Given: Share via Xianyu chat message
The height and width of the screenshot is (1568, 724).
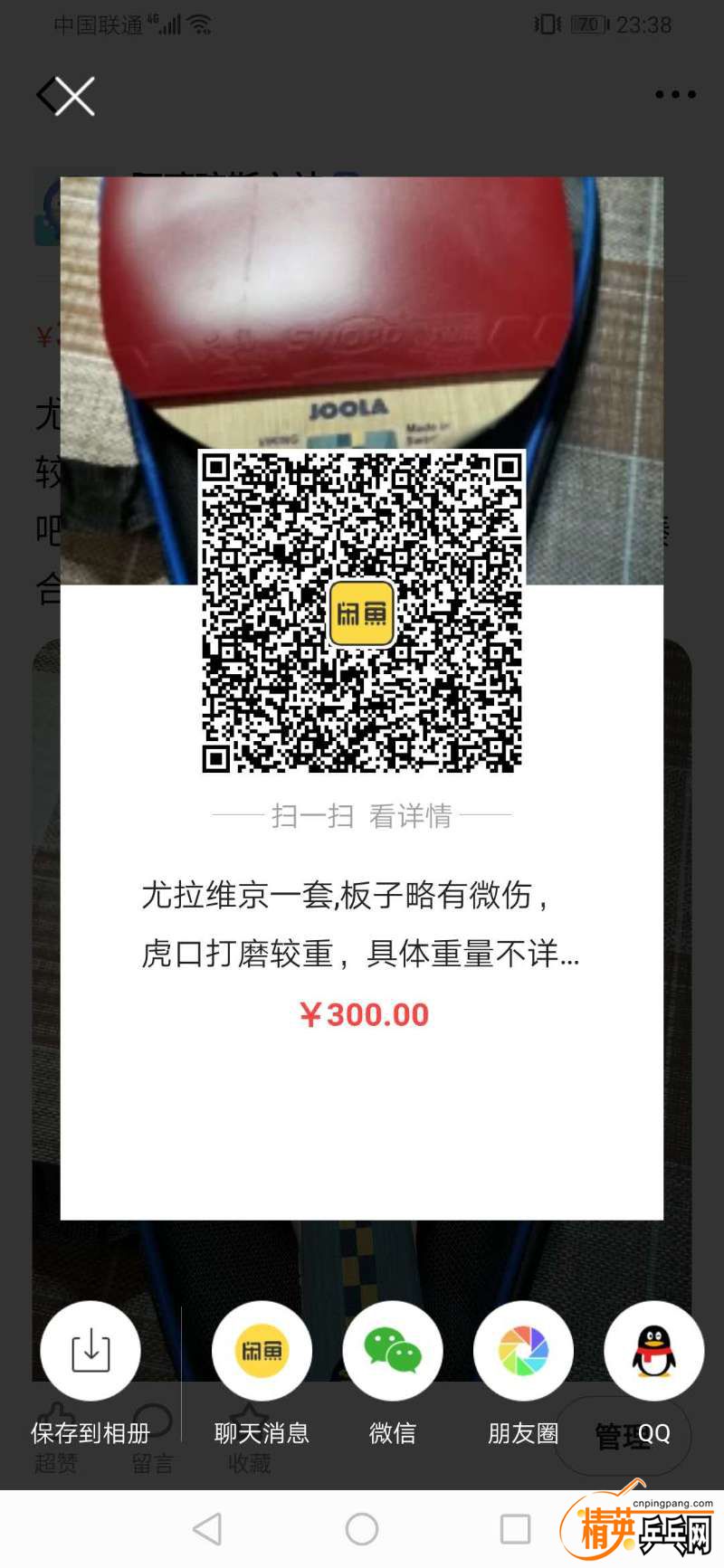Looking at the screenshot, I should click(262, 1351).
